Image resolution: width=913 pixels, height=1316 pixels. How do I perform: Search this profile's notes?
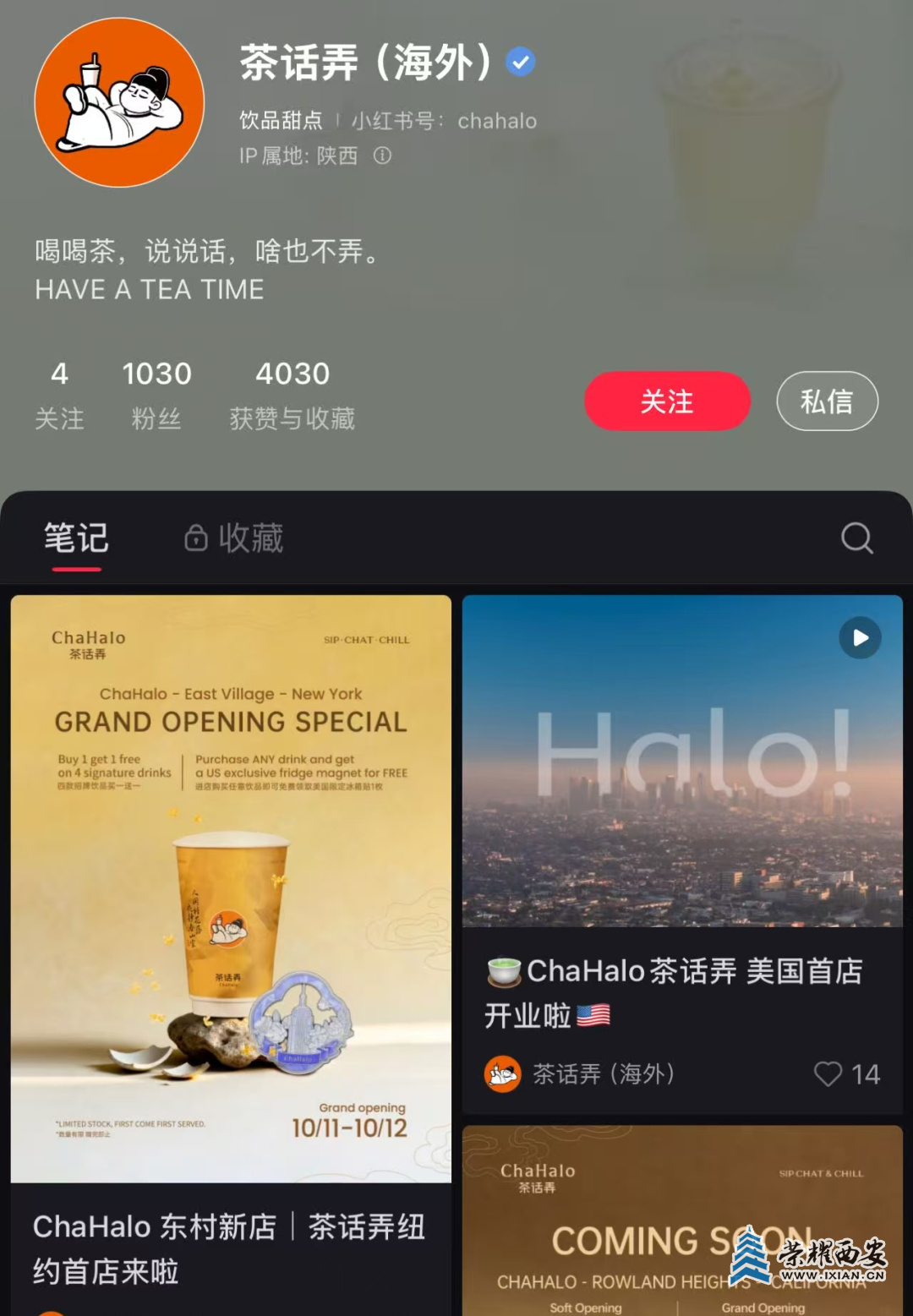tap(856, 538)
